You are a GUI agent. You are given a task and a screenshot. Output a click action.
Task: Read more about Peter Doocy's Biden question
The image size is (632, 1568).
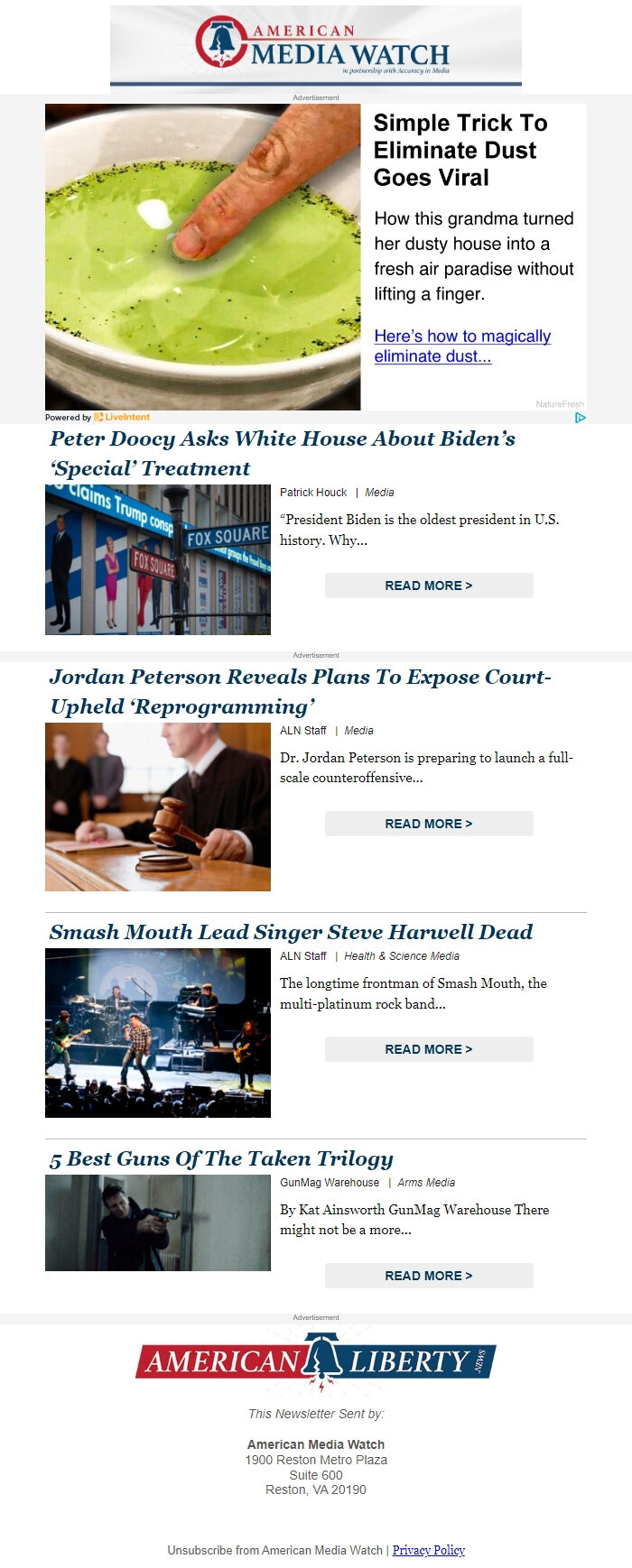coord(429,586)
